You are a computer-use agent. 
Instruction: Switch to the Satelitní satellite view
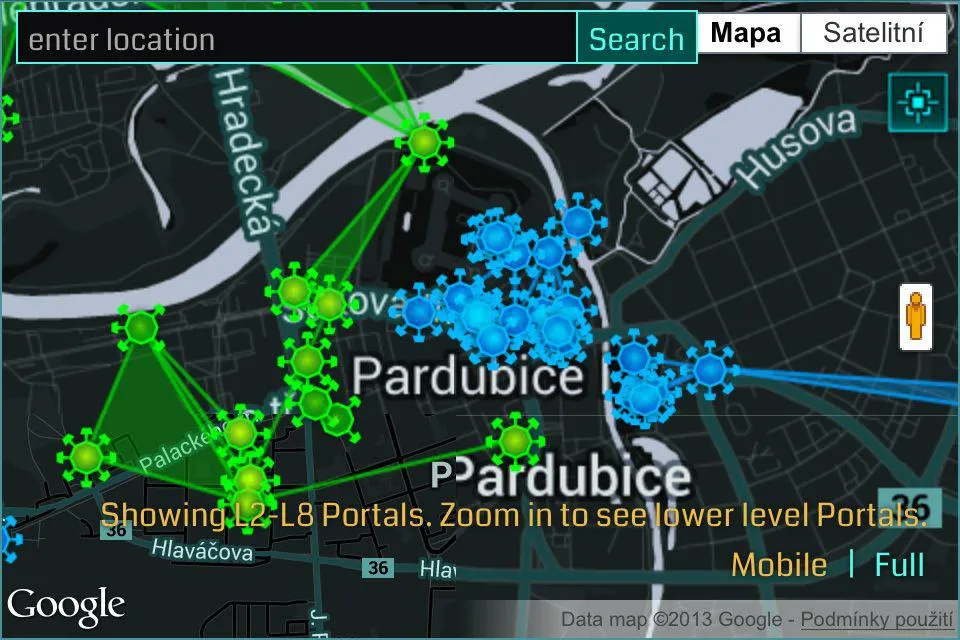pos(873,33)
